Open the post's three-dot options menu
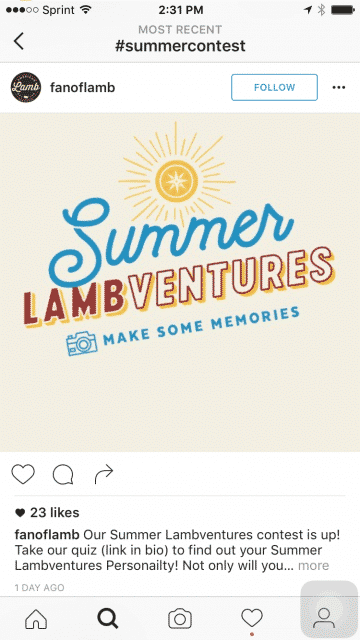This screenshot has height=640, width=360. click(339, 87)
